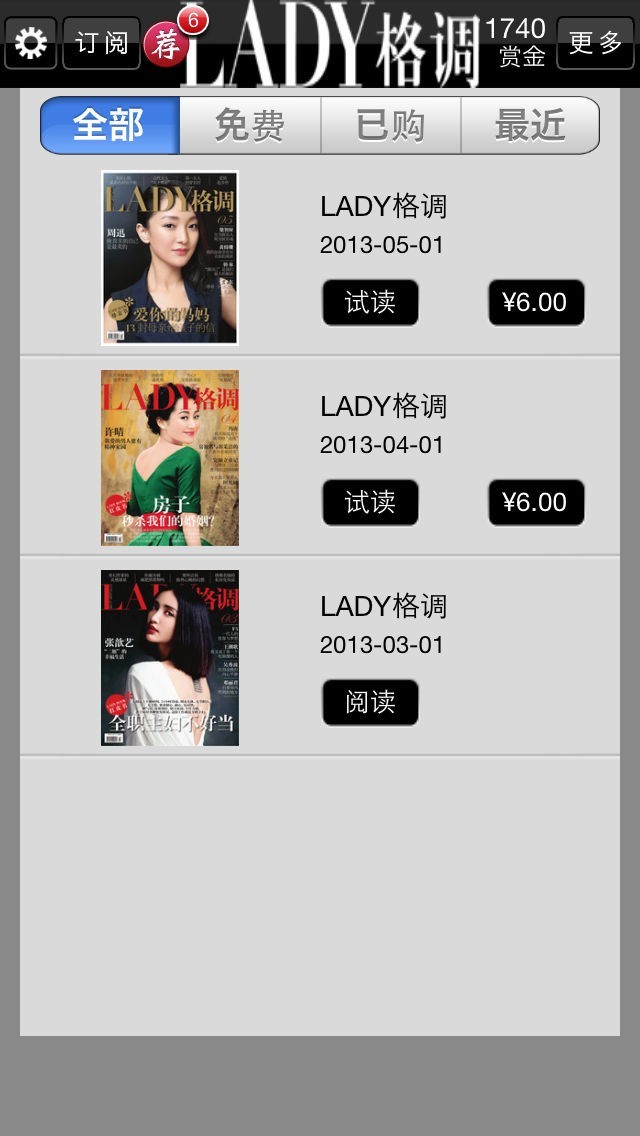Open the 更多 menu
This screenshot has width=640, height=1136.
pos(595,43)
